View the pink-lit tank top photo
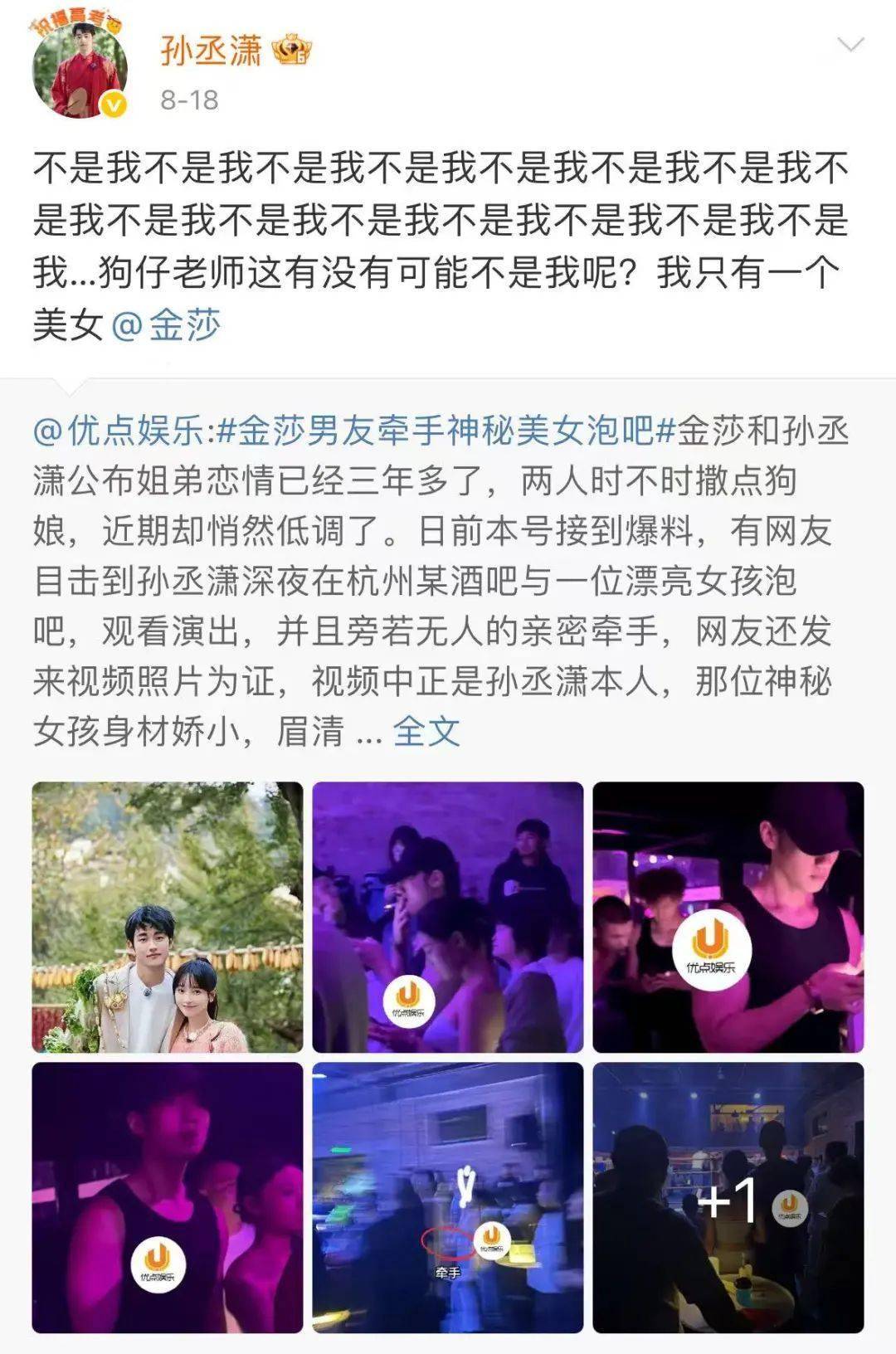The image size is (896, 1354). (168, 1197)
